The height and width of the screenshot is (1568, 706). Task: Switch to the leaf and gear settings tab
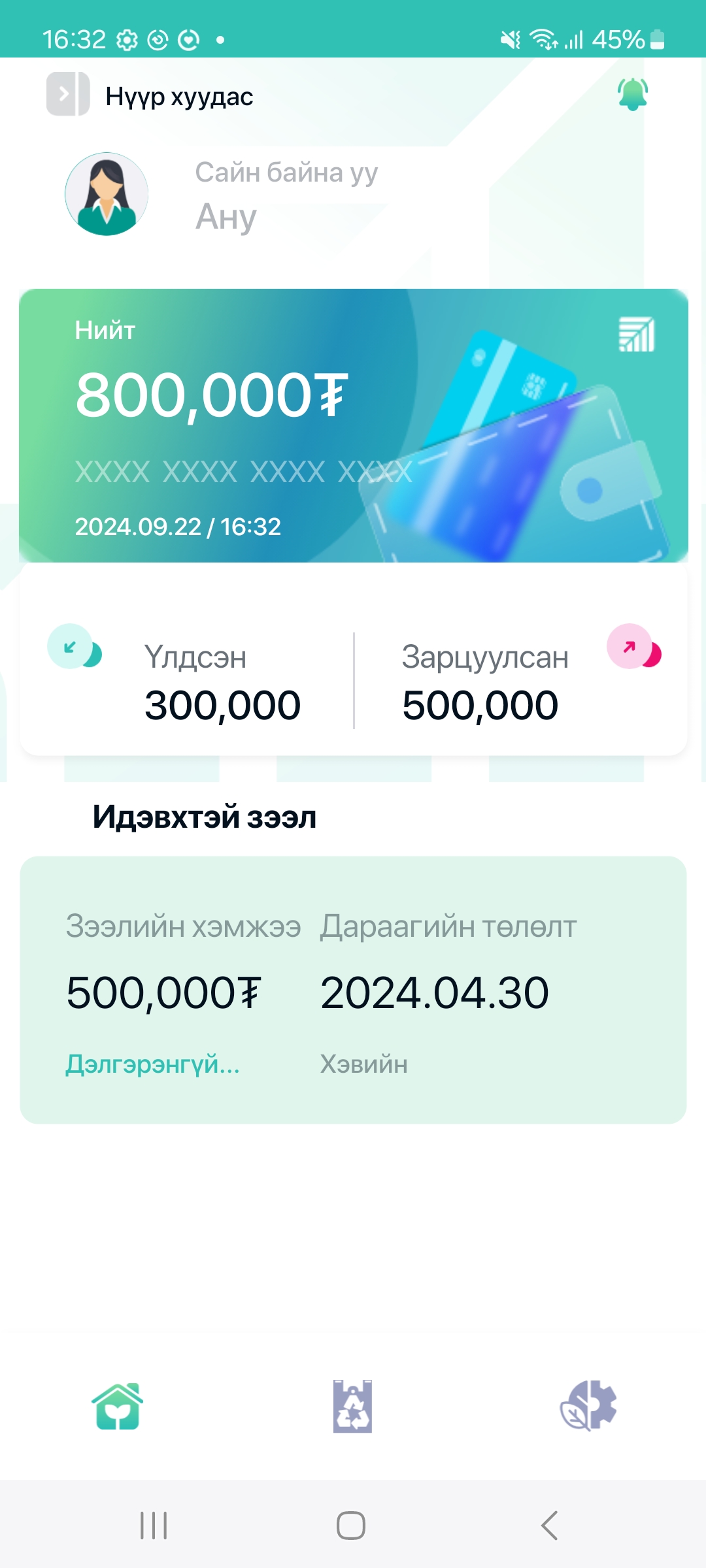(x=588, y=1406)
